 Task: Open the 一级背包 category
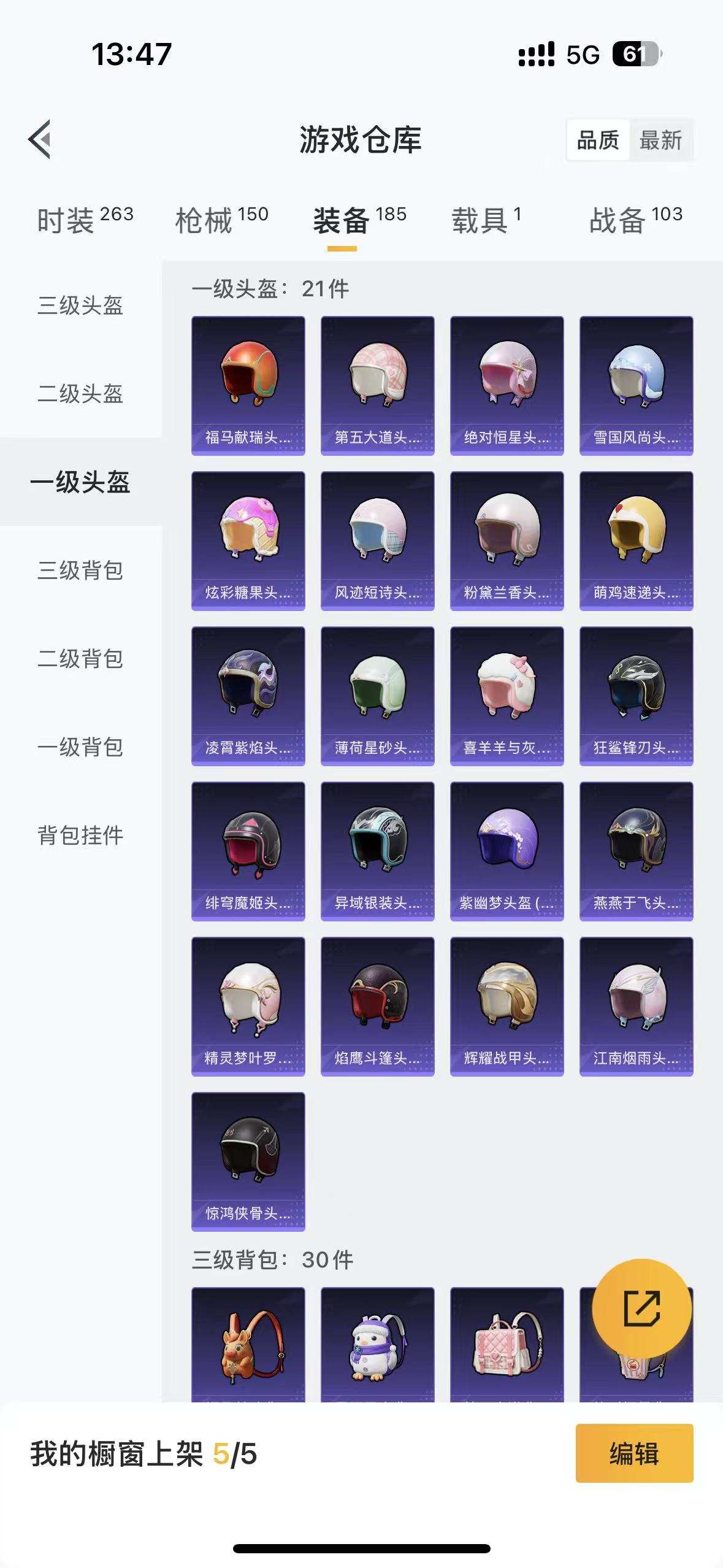80,747
